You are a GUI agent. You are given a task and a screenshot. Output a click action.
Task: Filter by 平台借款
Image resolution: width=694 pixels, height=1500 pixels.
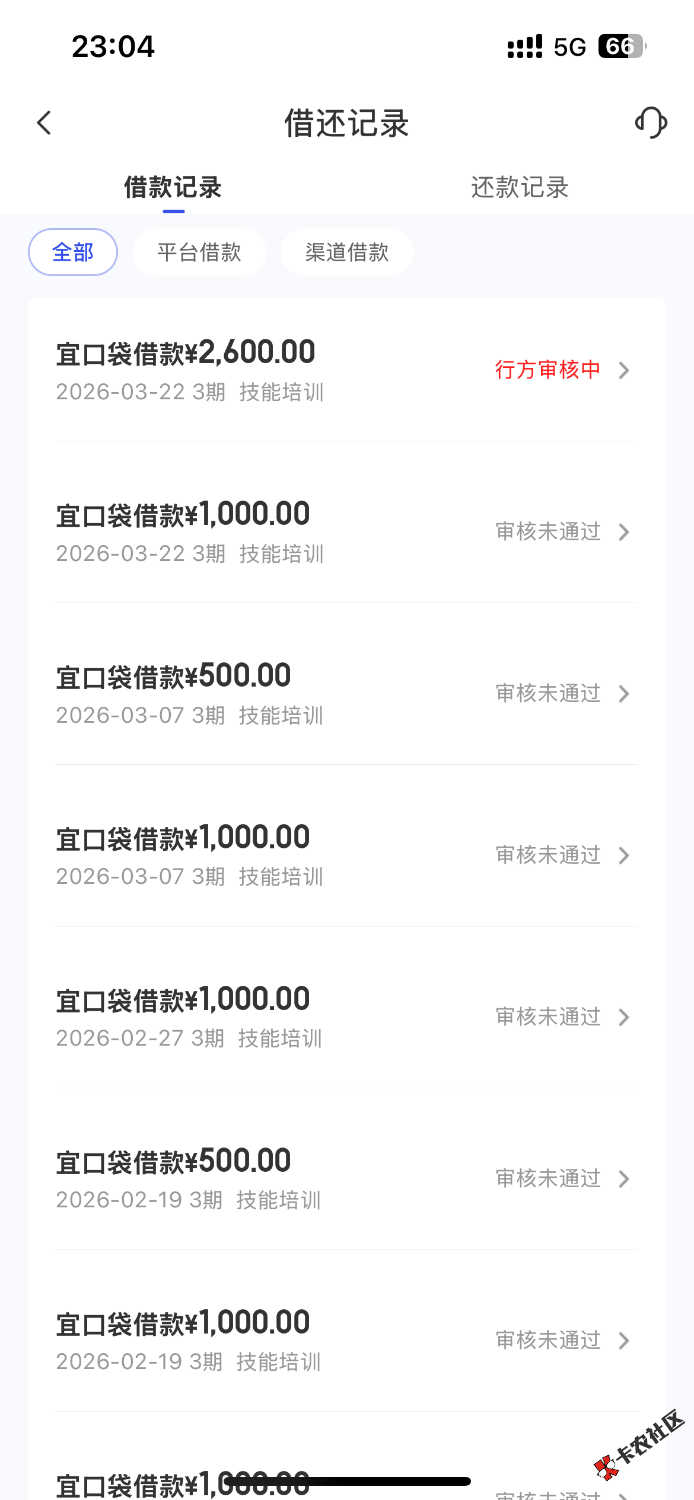click(199, 252)
